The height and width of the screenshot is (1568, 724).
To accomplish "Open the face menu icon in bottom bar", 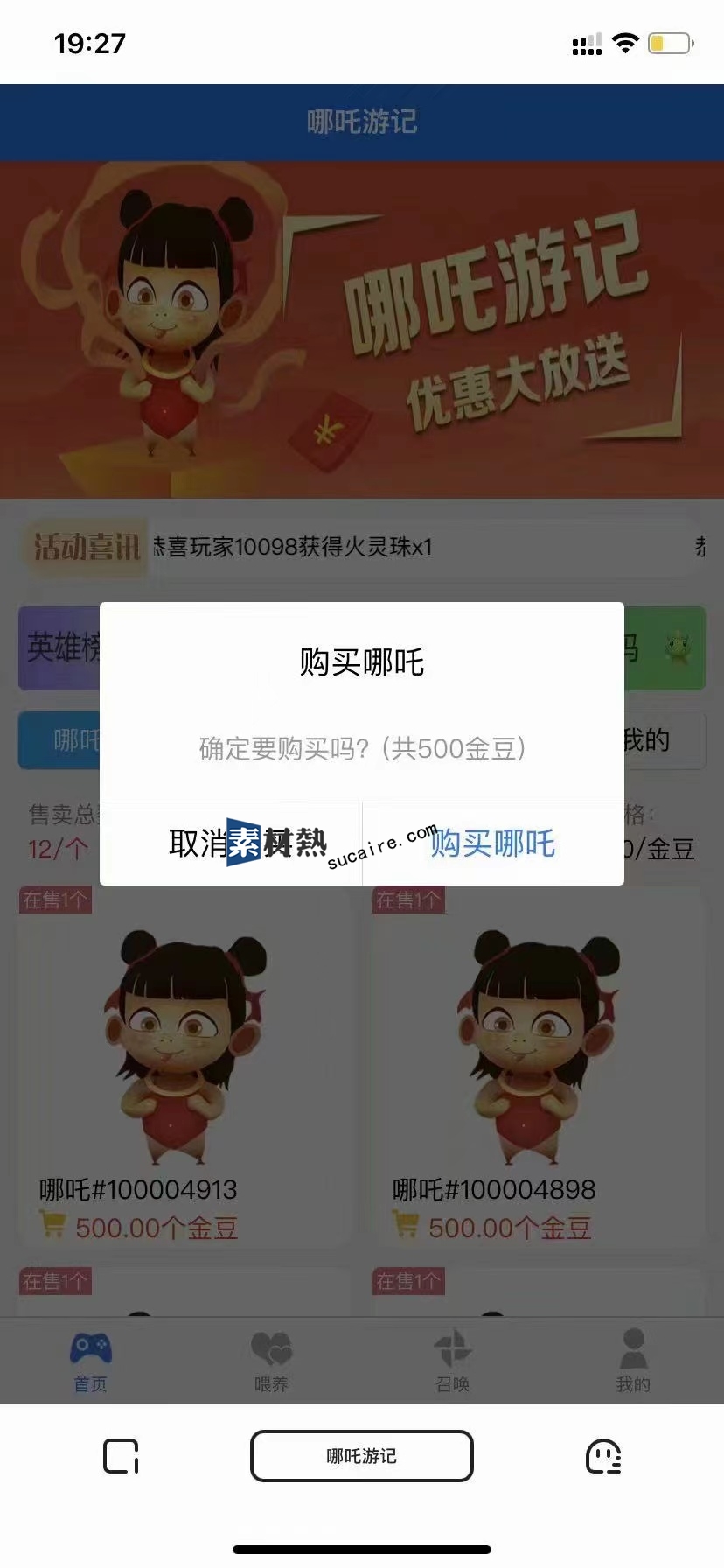I will [x=603, y=1456].
